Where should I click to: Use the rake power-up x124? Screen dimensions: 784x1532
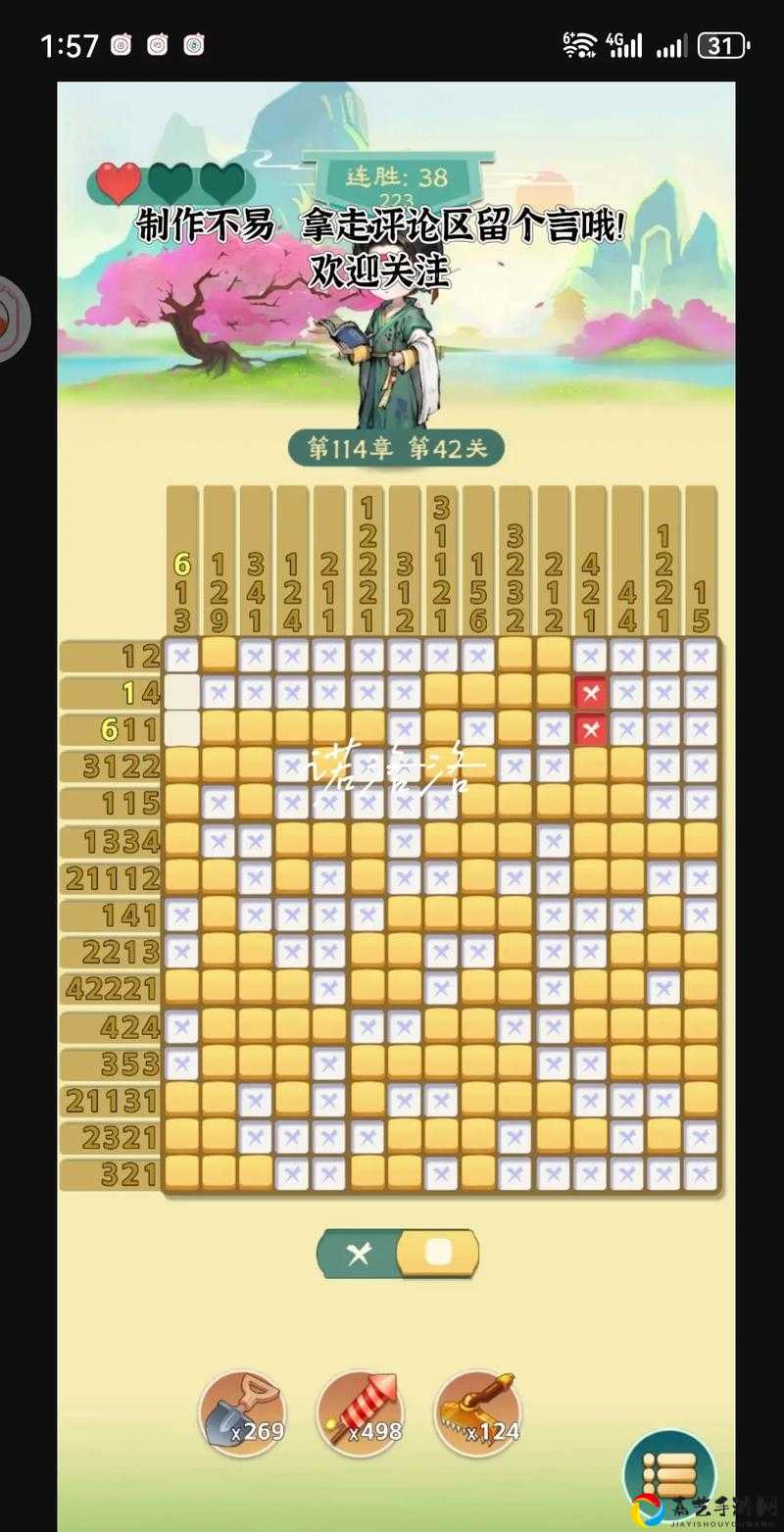click(x=478, y=1412)
